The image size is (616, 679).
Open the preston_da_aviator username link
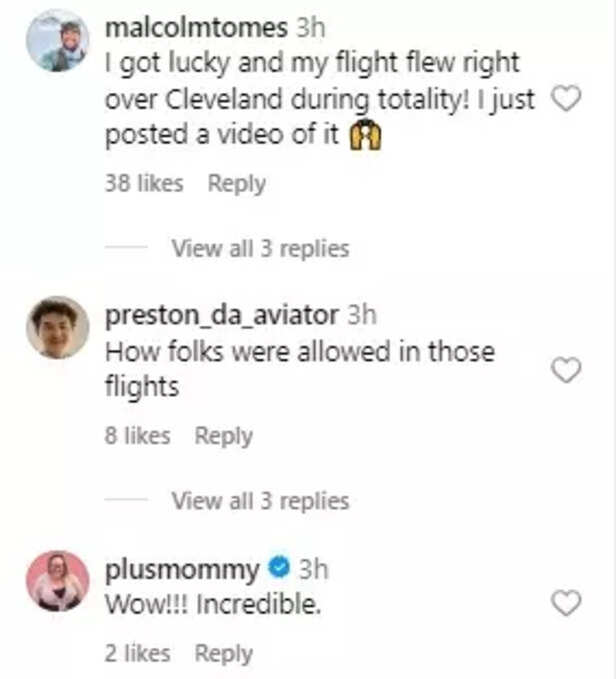coord(221,315)
